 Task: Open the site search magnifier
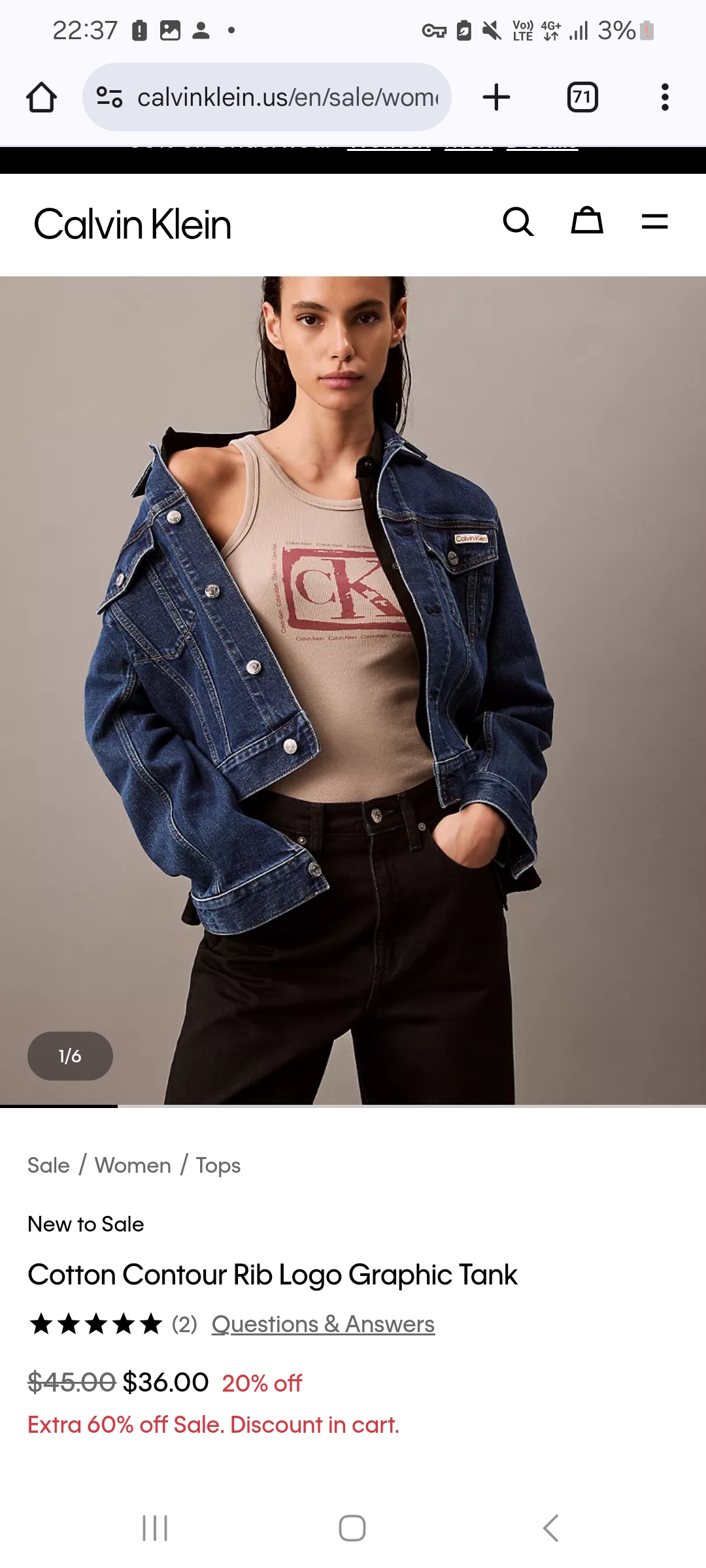518,222
